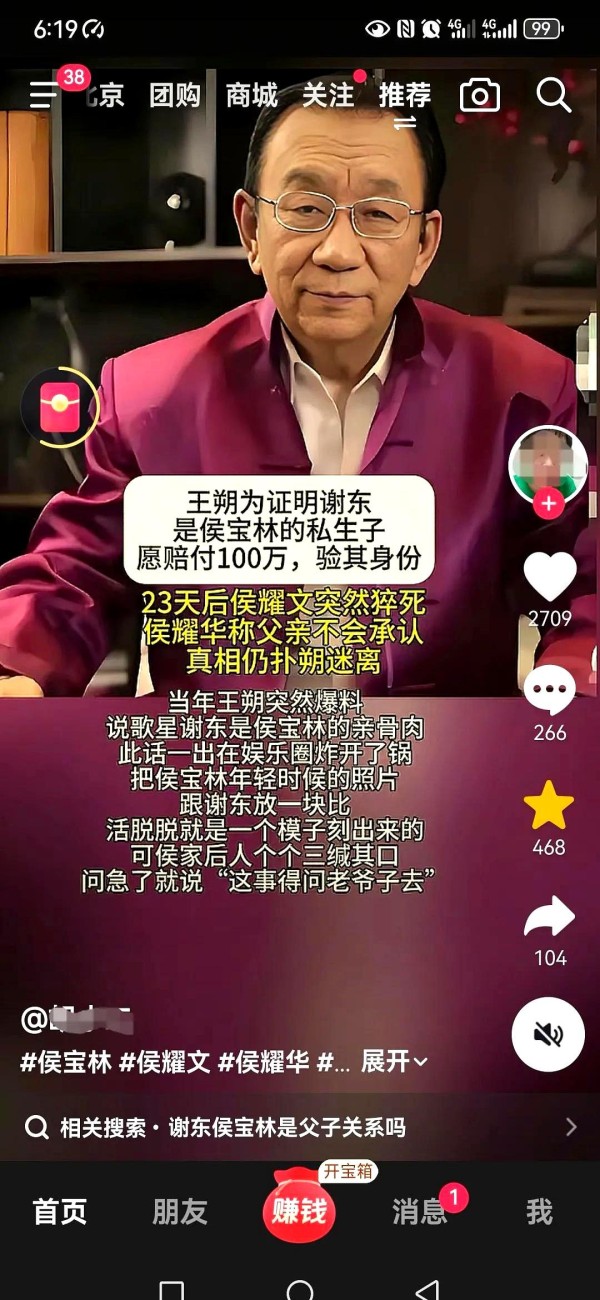Viewport: 600px width, 1300px height.
Task: Switch to the 商城 tab
Action: (251, 95)
